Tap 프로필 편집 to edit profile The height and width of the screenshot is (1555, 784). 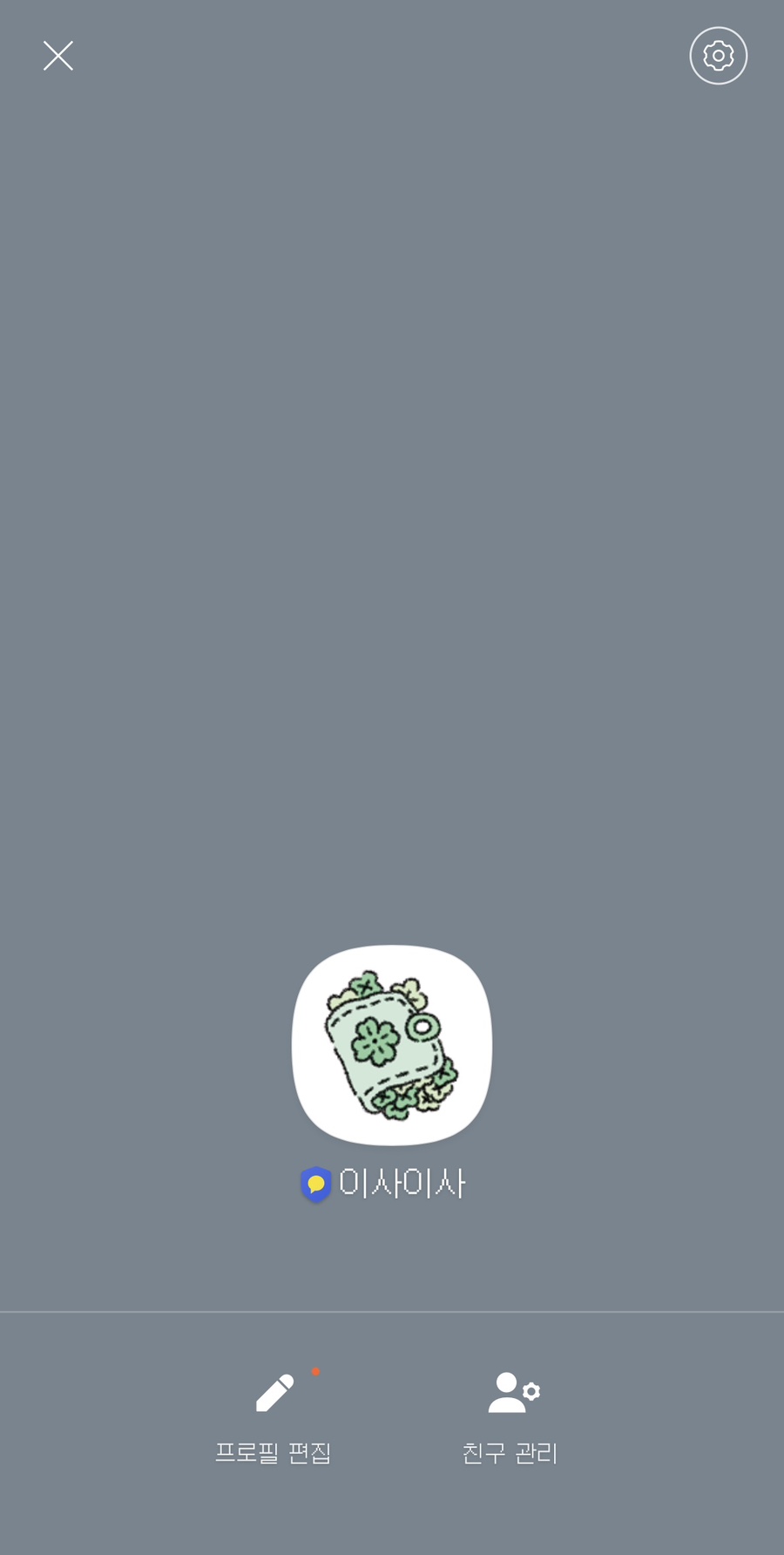tap(274, 1418)
